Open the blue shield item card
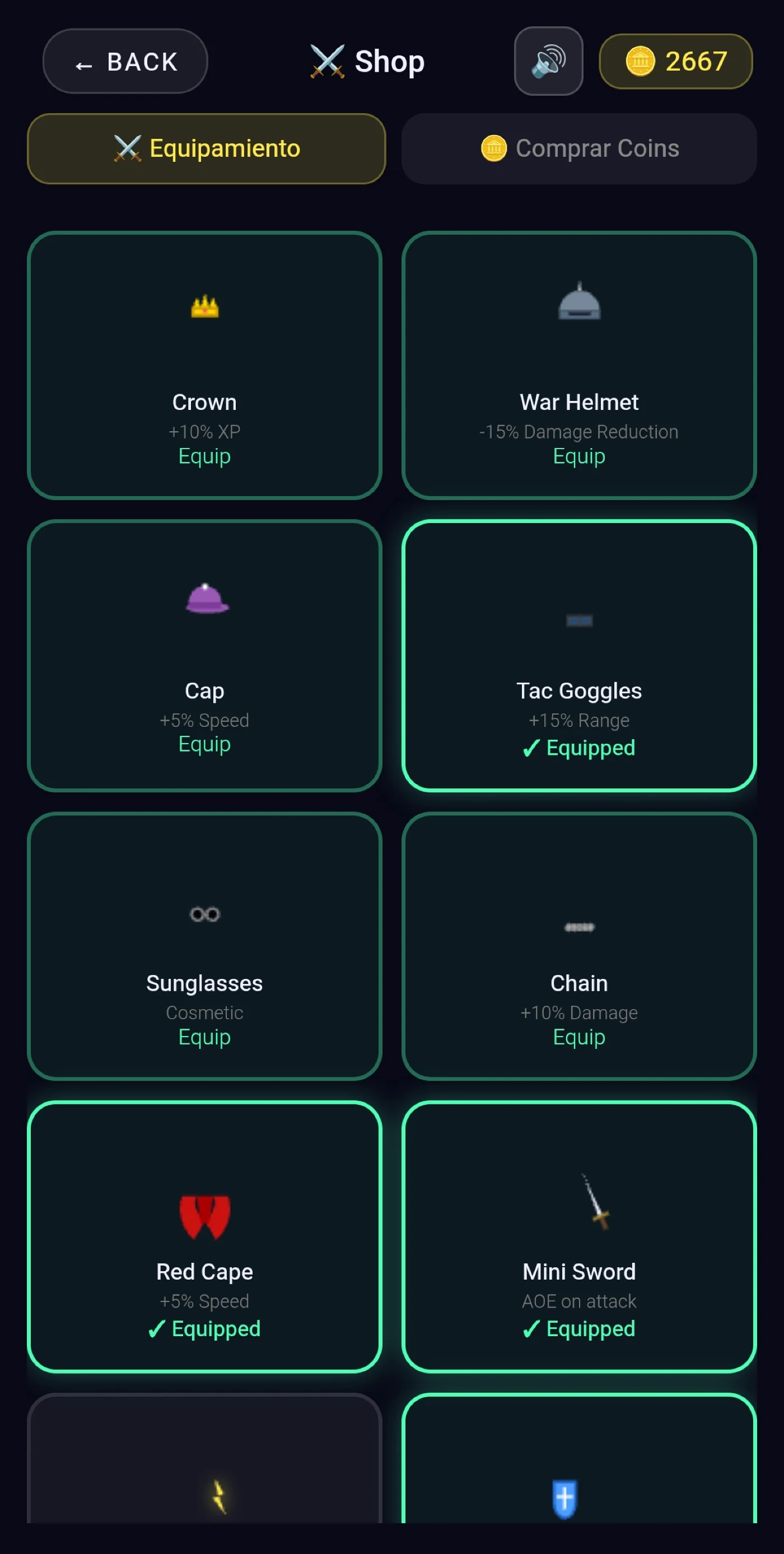This screenshot has width=784, height=1554. (579, 1459)
